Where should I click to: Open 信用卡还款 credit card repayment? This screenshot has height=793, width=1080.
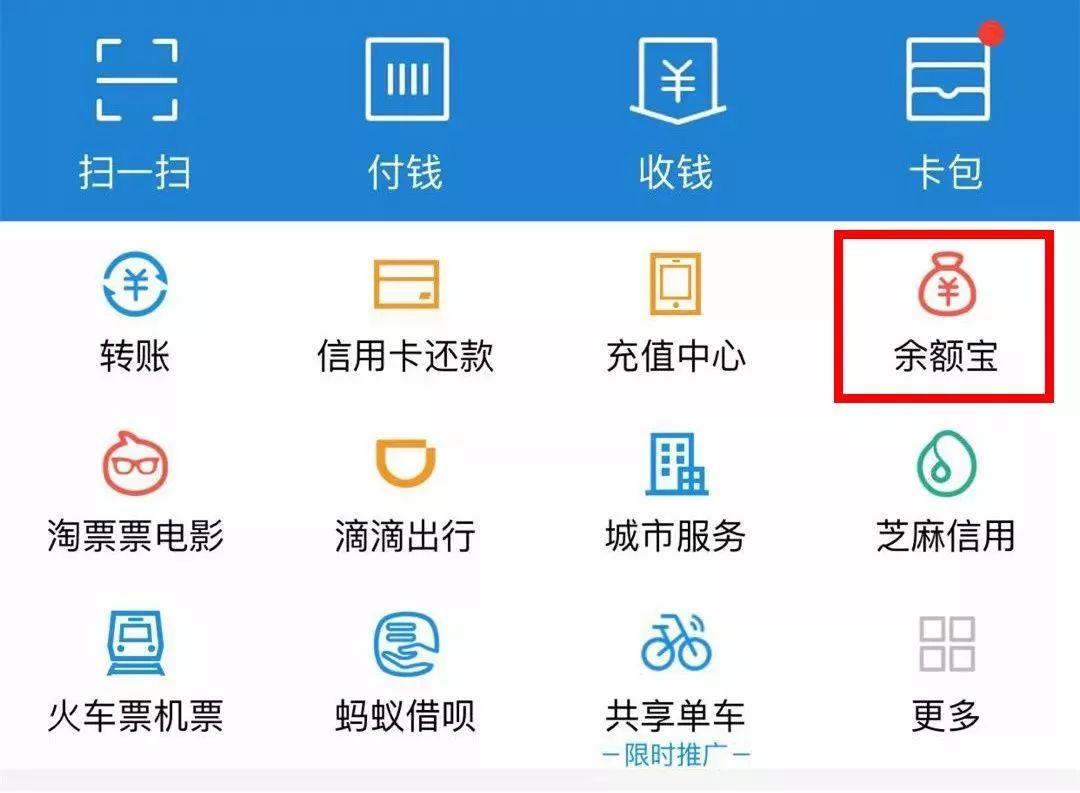[x=405, y=315]
